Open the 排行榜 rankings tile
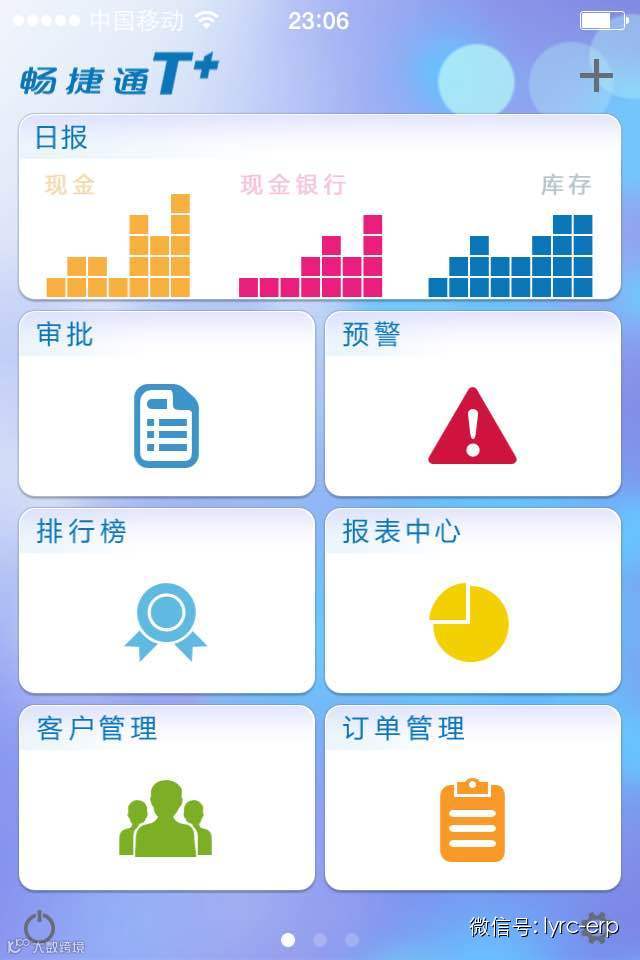Screen dimensions: 640x960 pos(167,601)
